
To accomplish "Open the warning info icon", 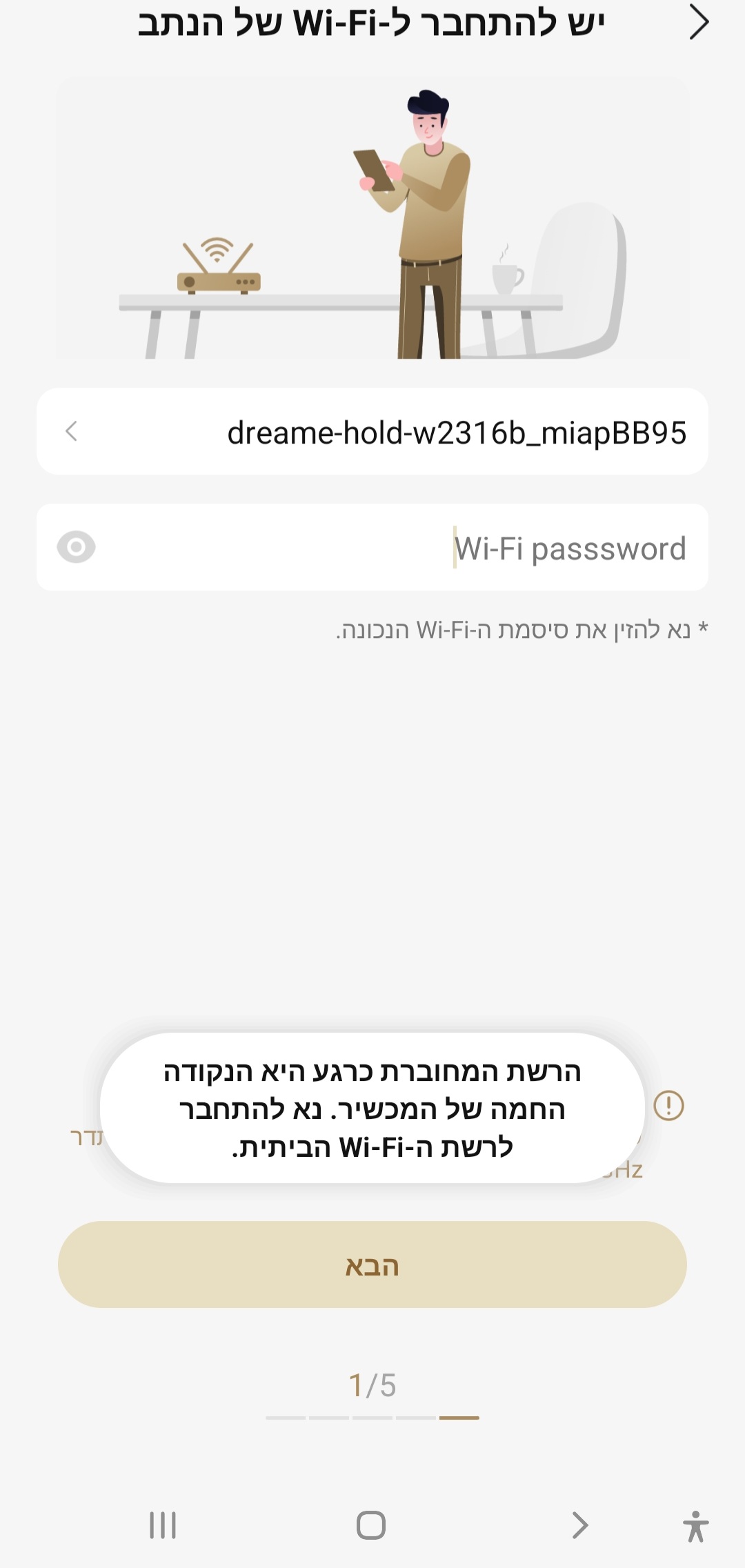I will 668,1105.
